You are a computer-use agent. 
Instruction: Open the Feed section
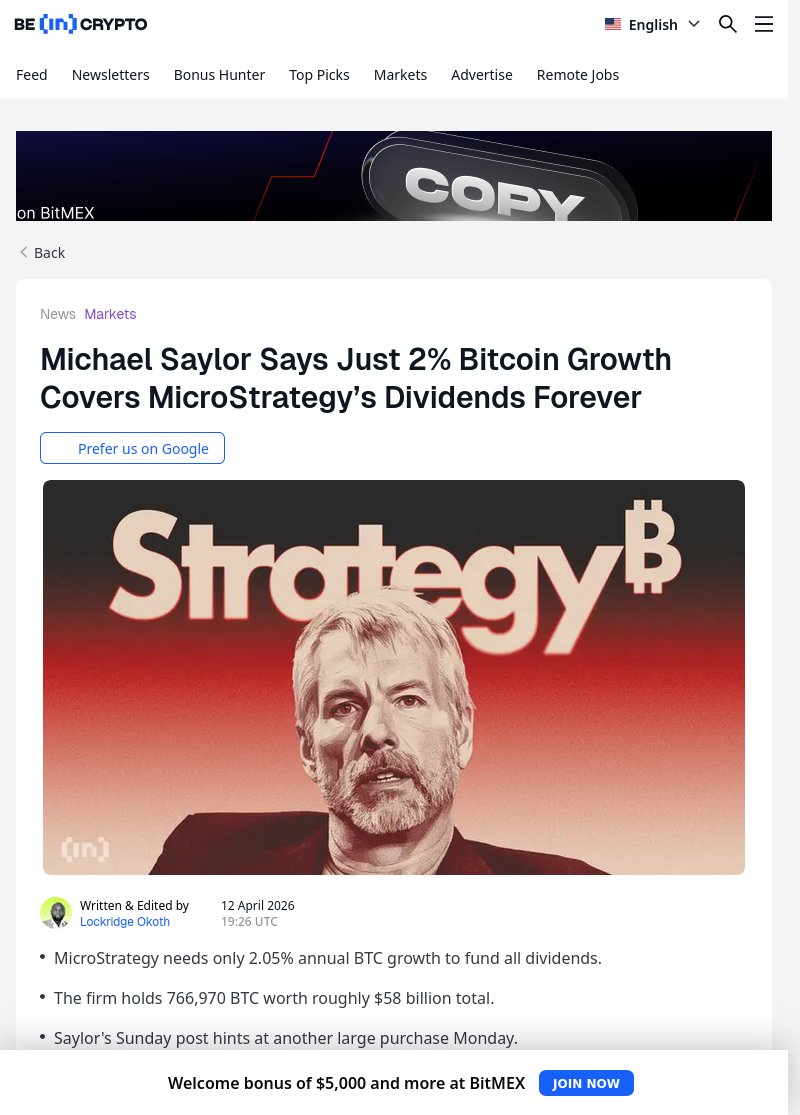pos(32,75)
